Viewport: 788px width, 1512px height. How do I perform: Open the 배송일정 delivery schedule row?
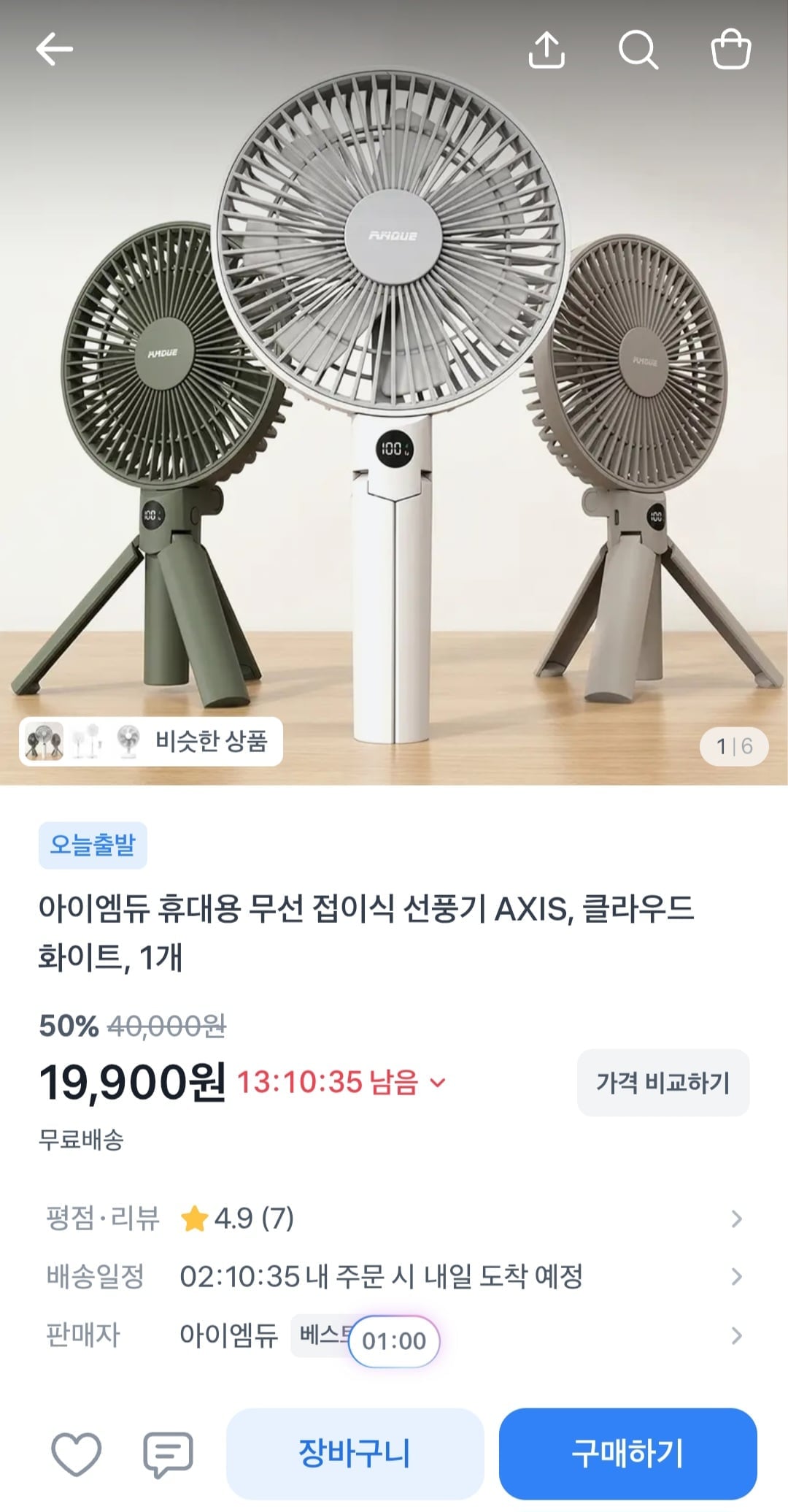click(x=394, y=1277)
